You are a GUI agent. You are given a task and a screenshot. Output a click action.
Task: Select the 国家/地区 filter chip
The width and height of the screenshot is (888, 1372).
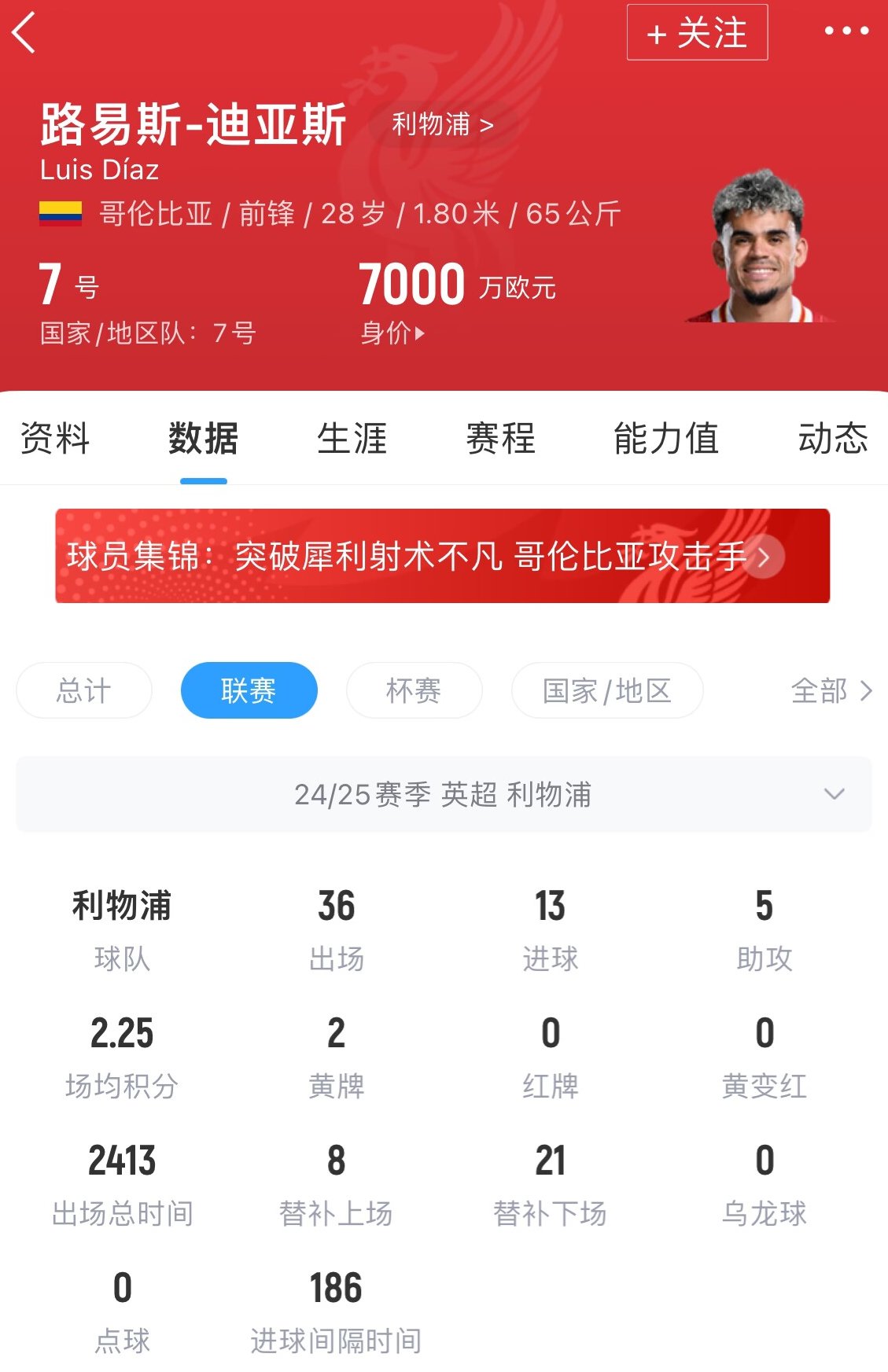(606, 690)
